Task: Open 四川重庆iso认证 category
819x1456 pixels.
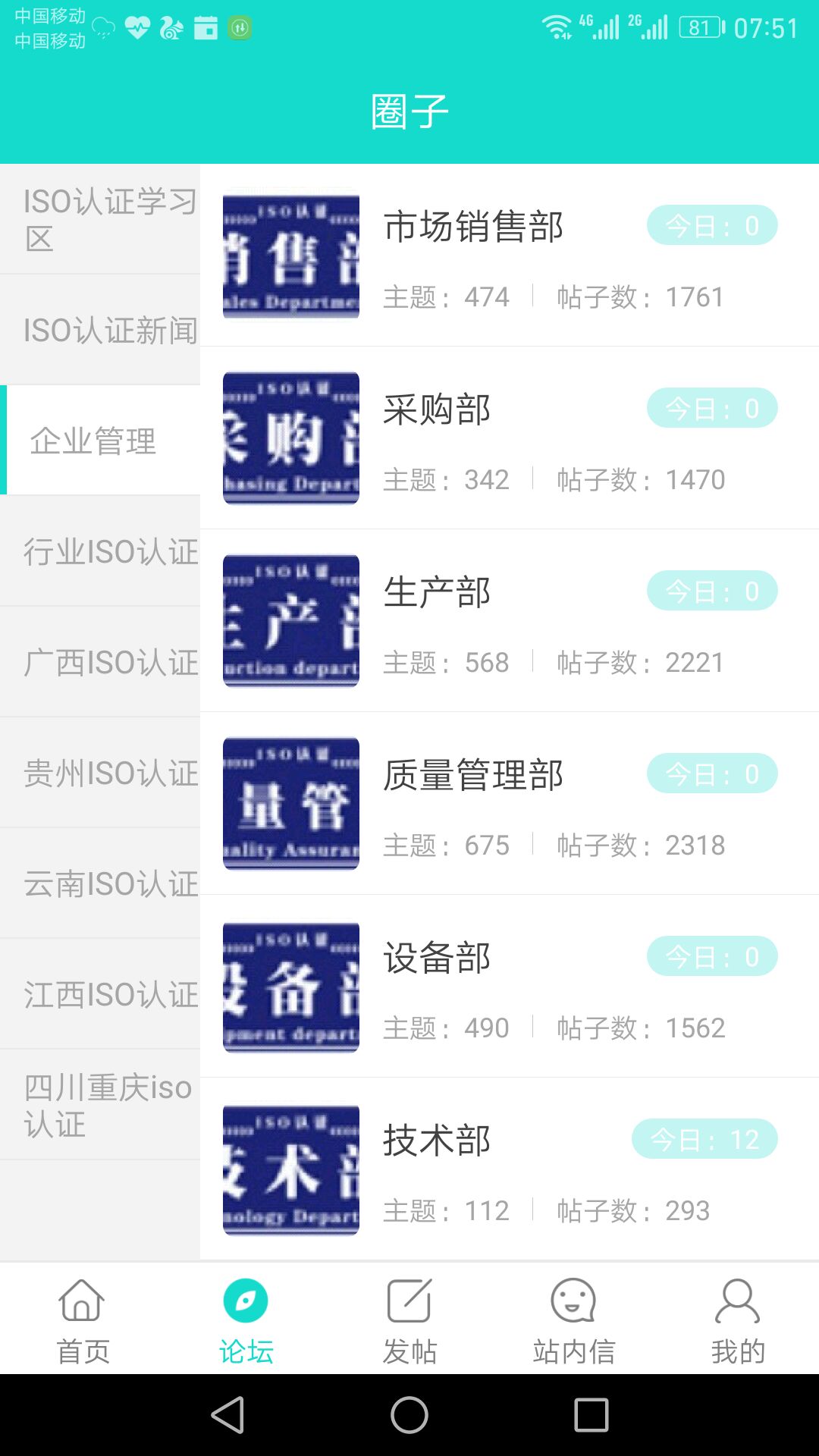Action: click(x=100, y=1105)
